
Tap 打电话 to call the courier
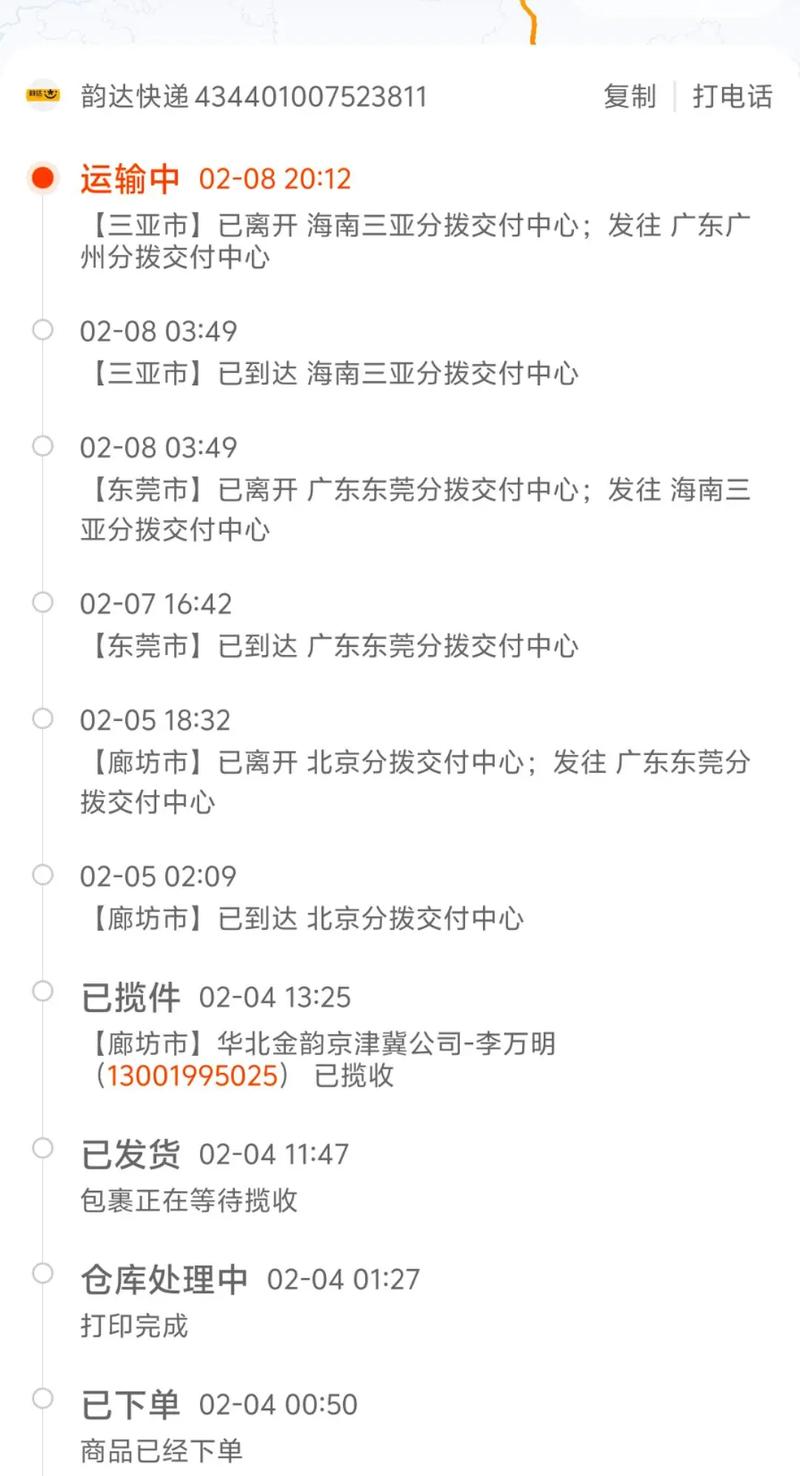733,97
